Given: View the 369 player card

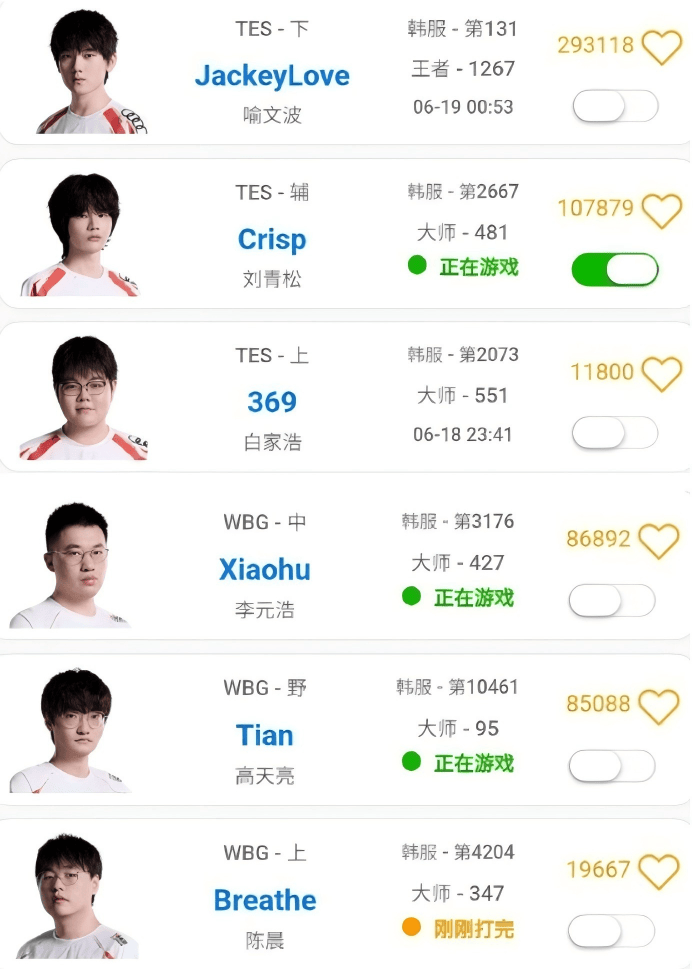Looking at the screenshot, I should click(272, 402).
